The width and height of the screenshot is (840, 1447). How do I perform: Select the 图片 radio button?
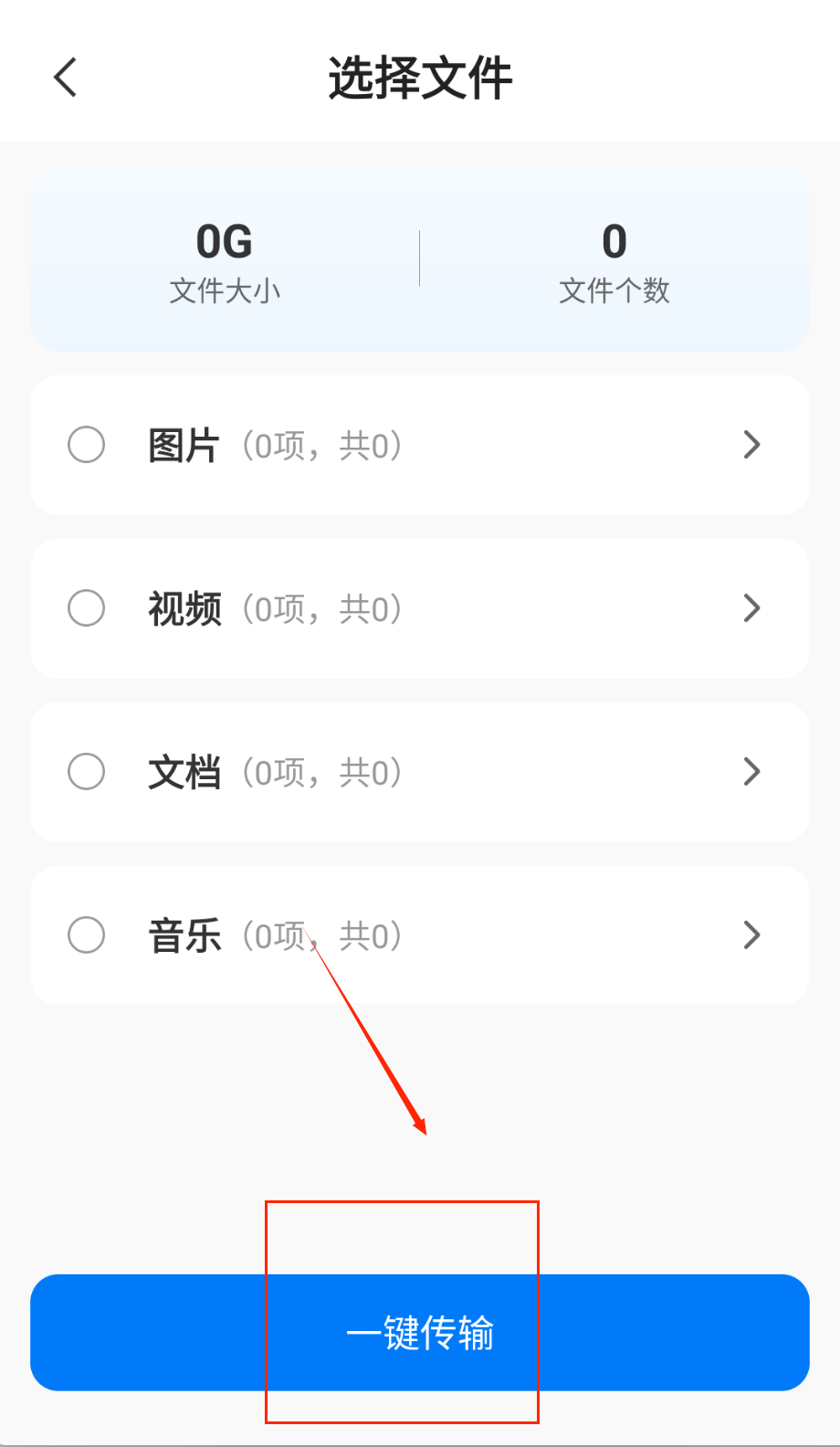tap(87, 445)
